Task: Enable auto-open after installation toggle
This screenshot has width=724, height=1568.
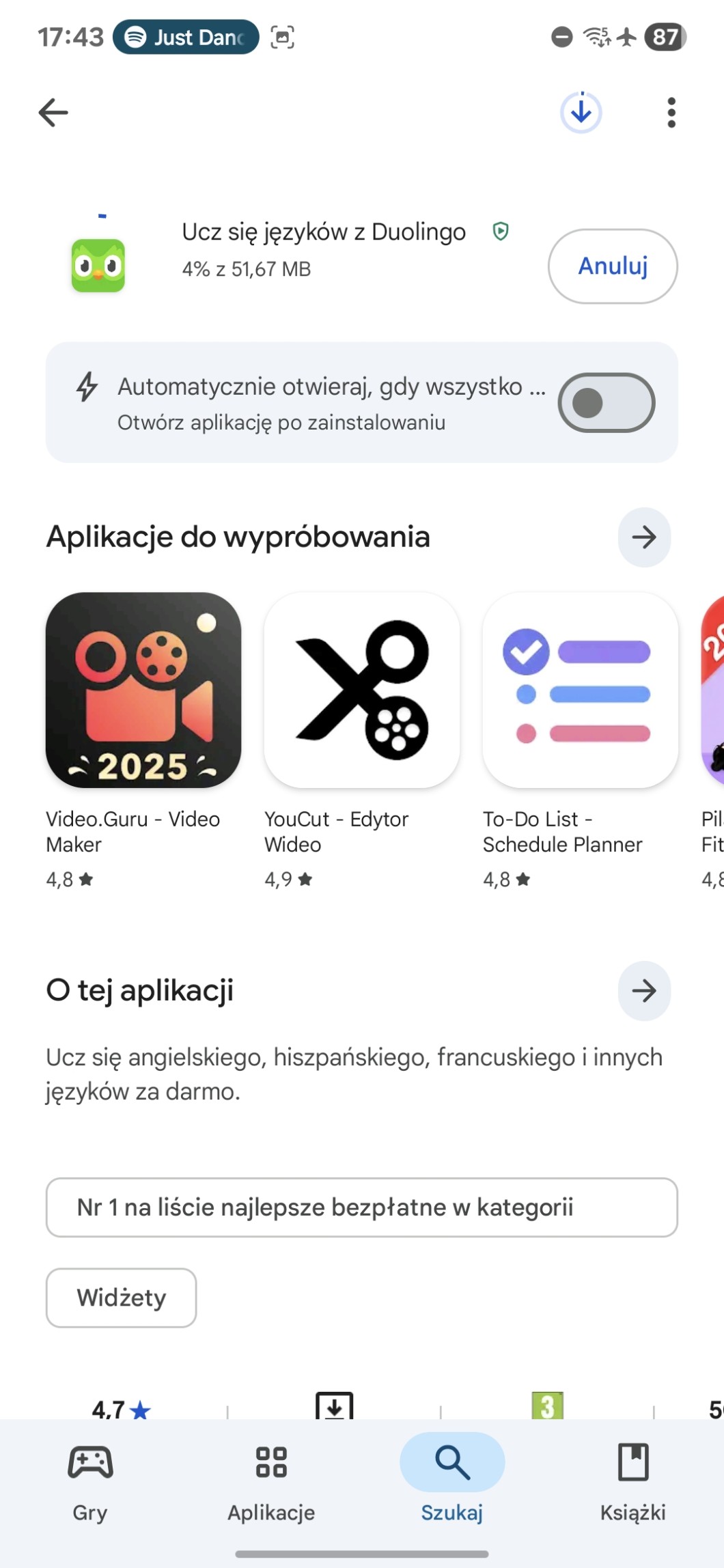Action: [606, 403]
